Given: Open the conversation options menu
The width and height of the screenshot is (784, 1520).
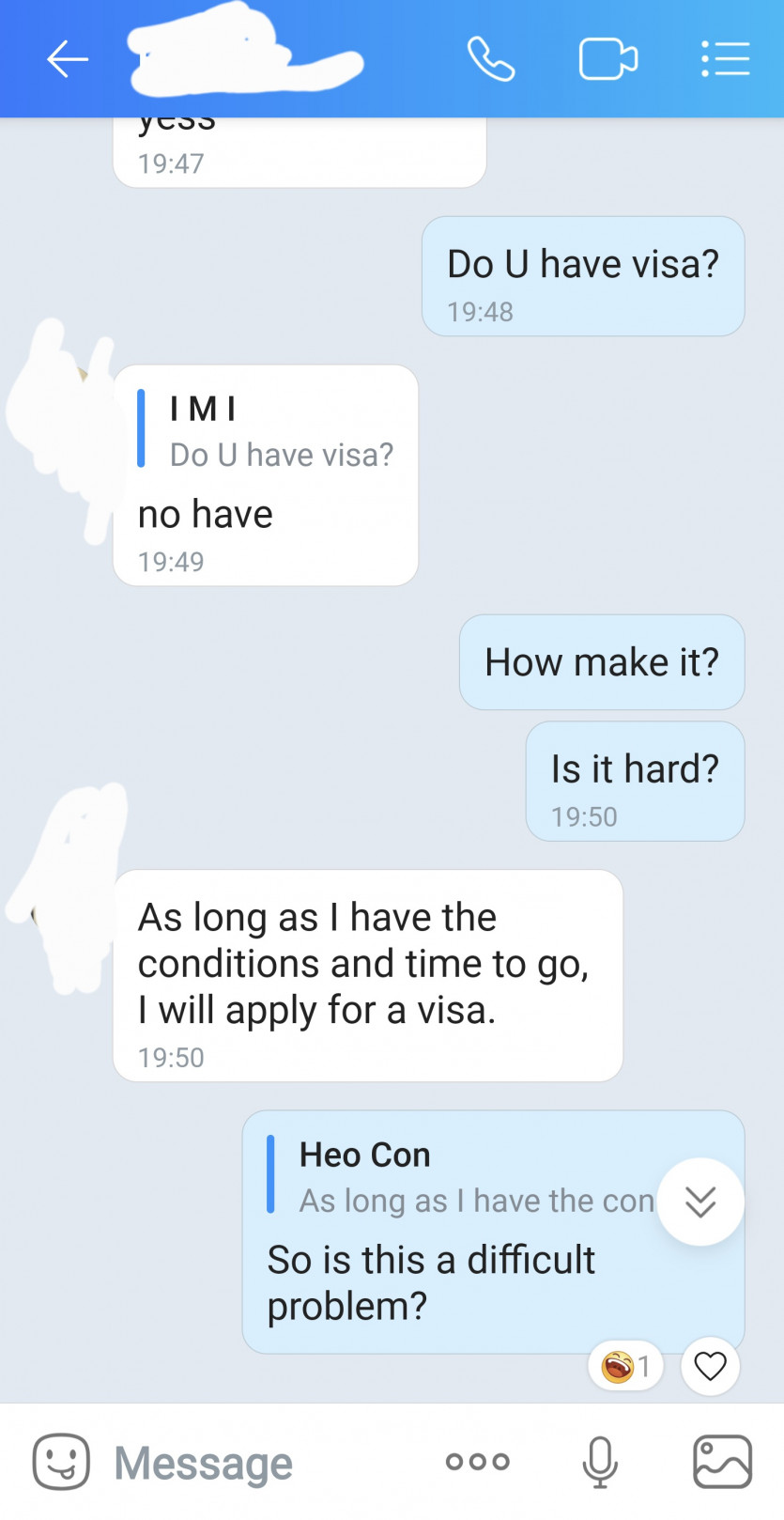Looking at the screenshot, I should click(725, 58).
